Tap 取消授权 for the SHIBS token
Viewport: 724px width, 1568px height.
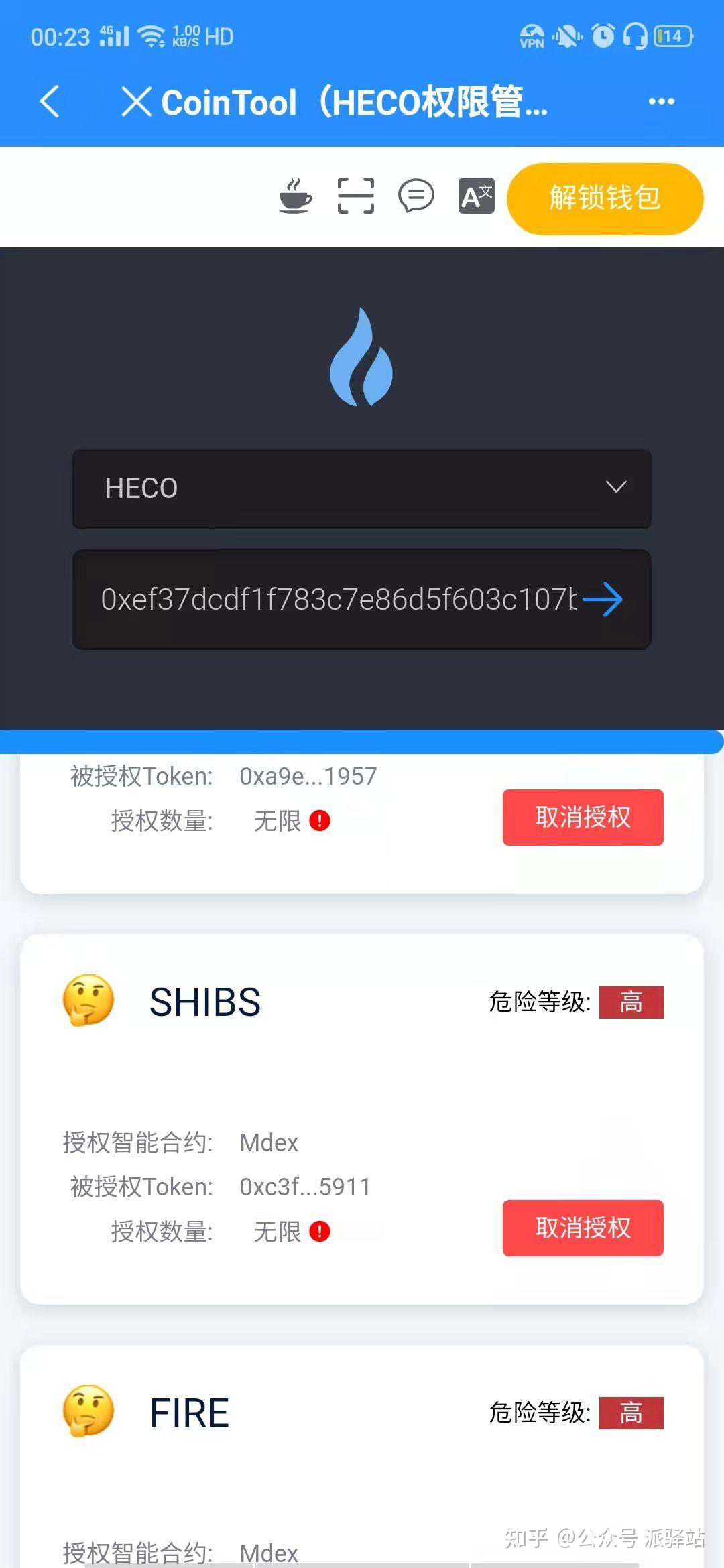pyautogui.click(x=583, y=1228)
